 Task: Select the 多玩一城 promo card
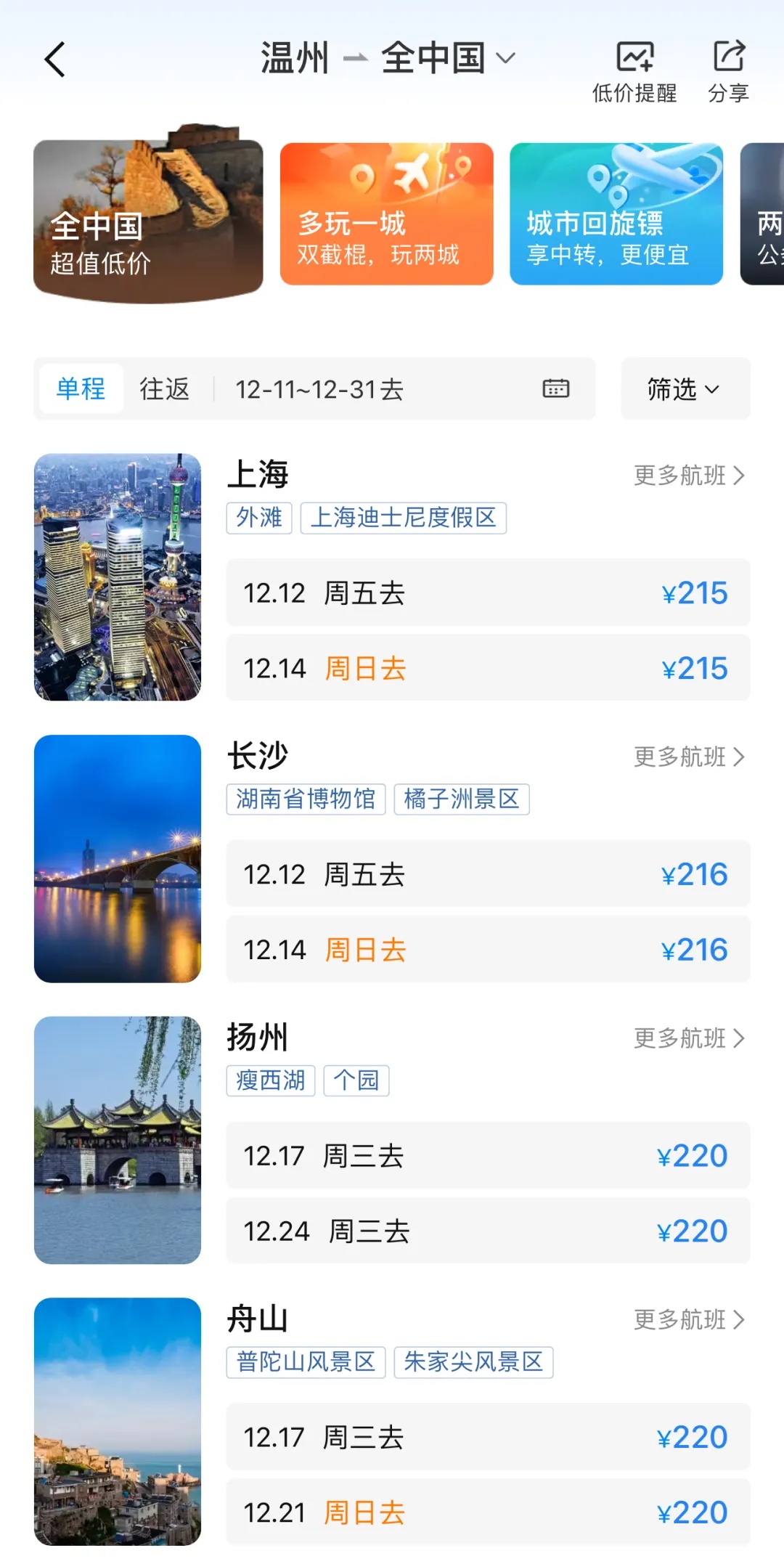click(x=387, y=213)
